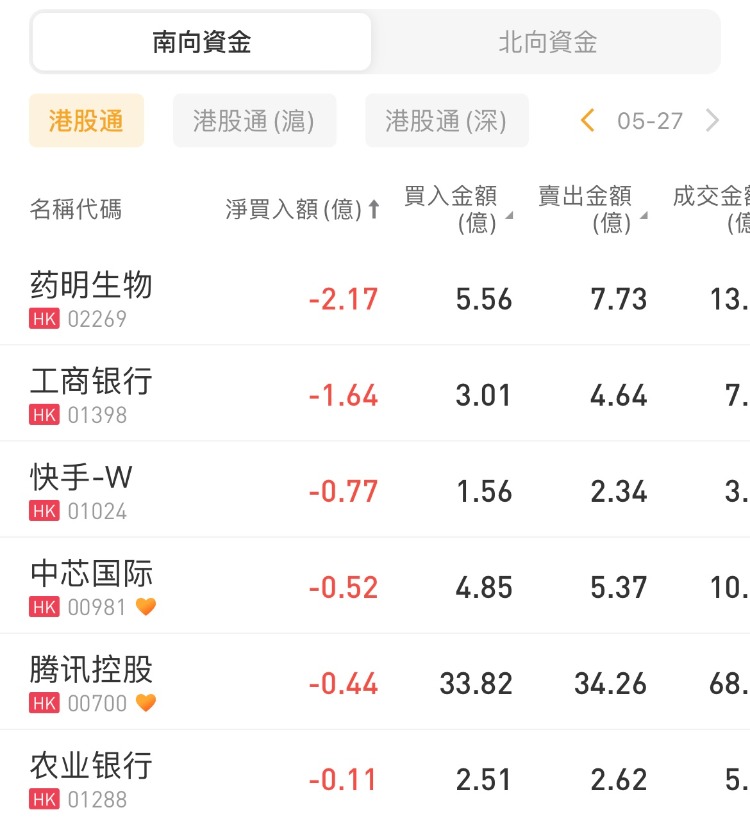View the 快手-W stock row
Screen dimensions: 750x819
tap(82, 489)
